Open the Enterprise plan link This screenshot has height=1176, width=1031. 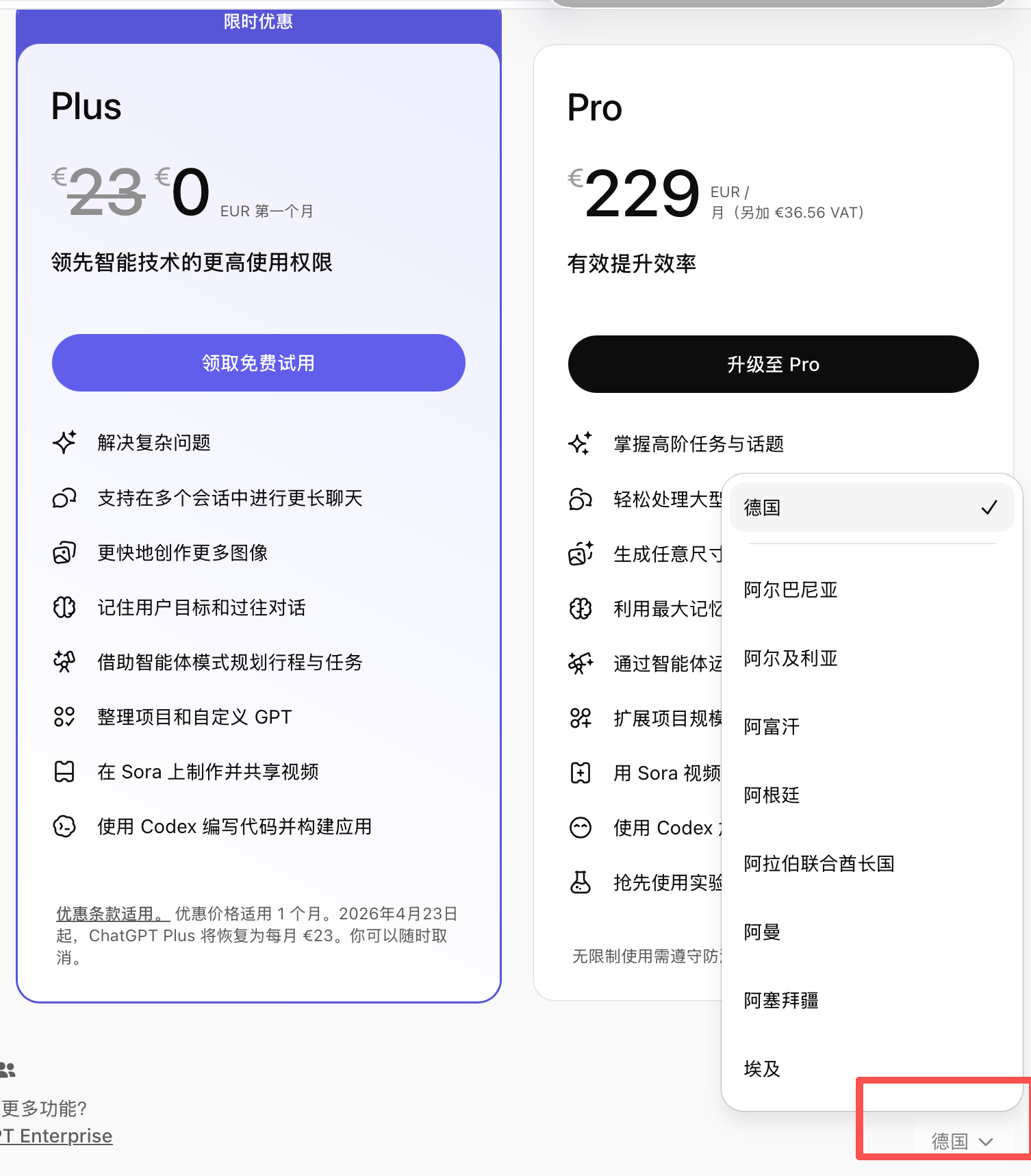(58, 1136)
